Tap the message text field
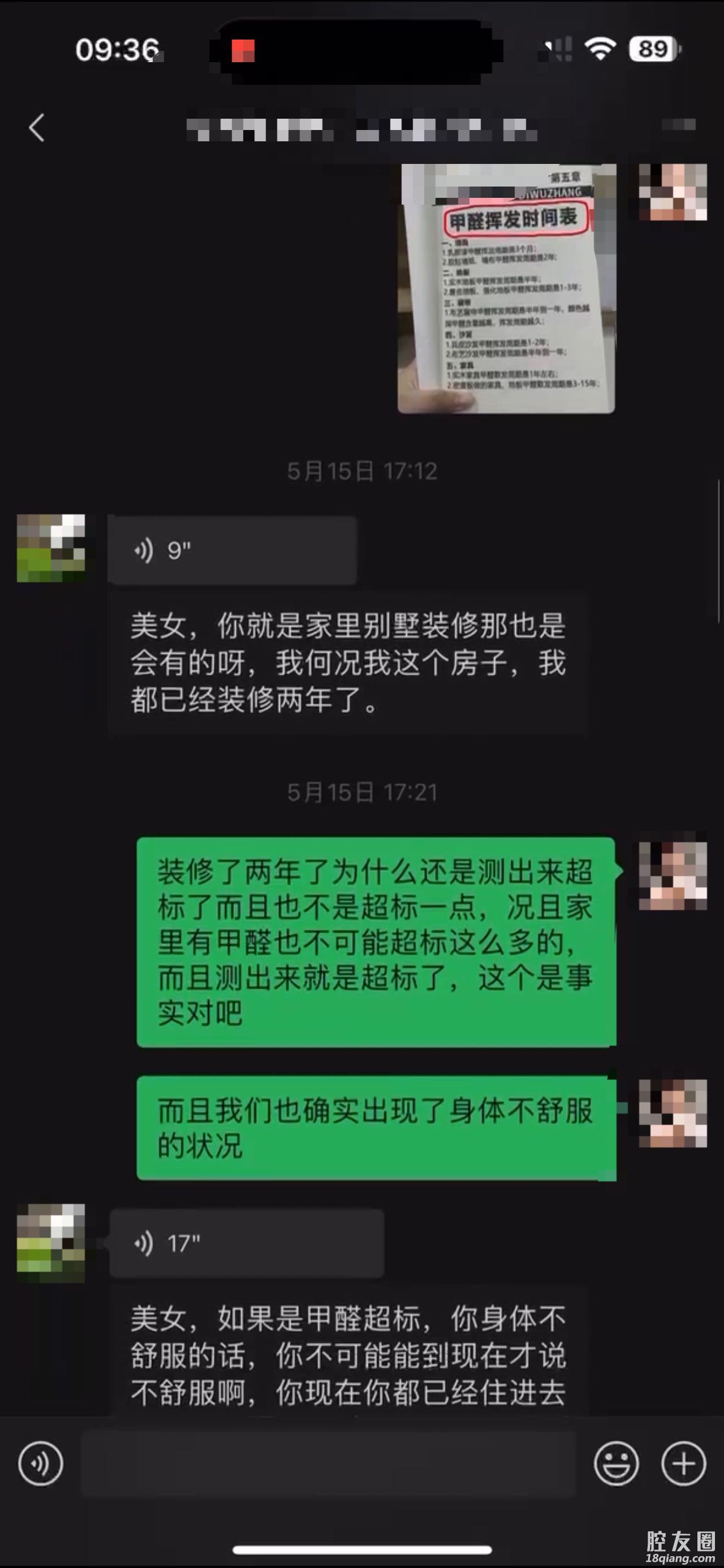724x1568 pixels. (x=329, y=1464)
